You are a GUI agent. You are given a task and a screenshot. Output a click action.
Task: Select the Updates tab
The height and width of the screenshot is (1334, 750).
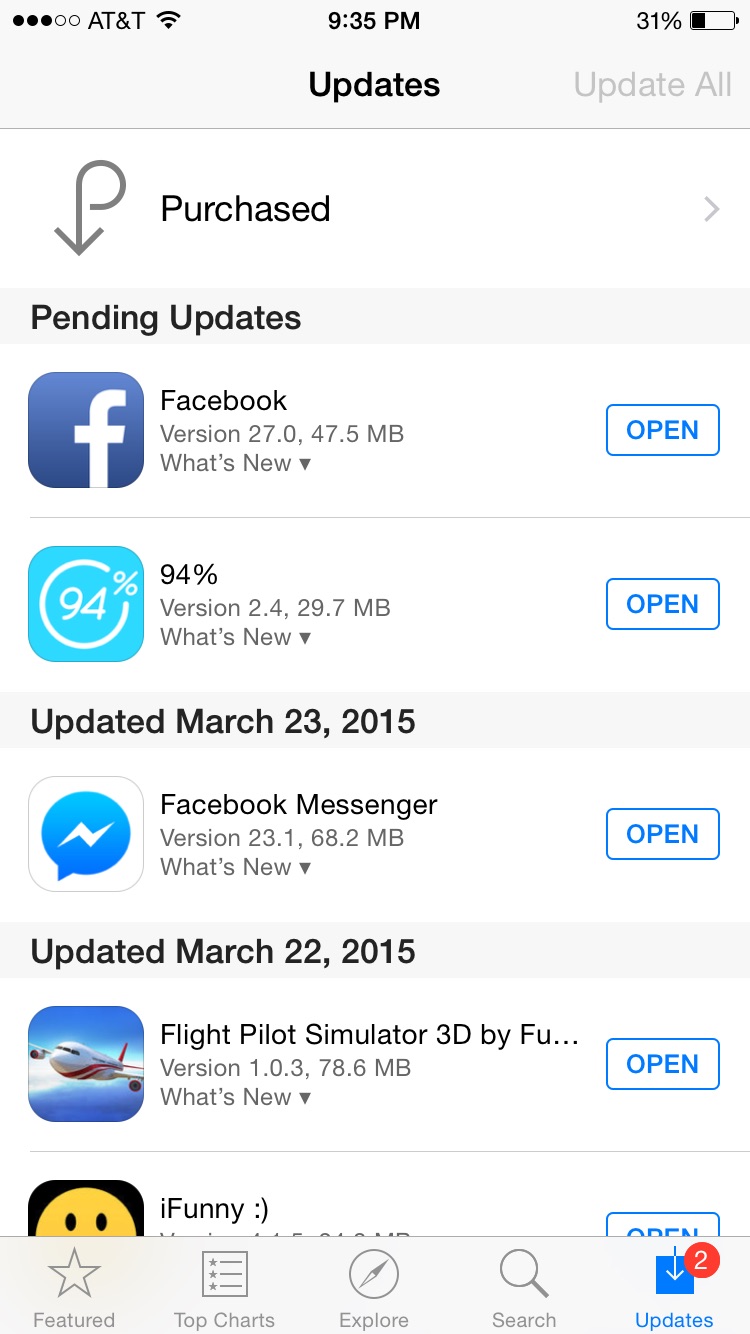pyautogui.click(x=674, y=1290)
